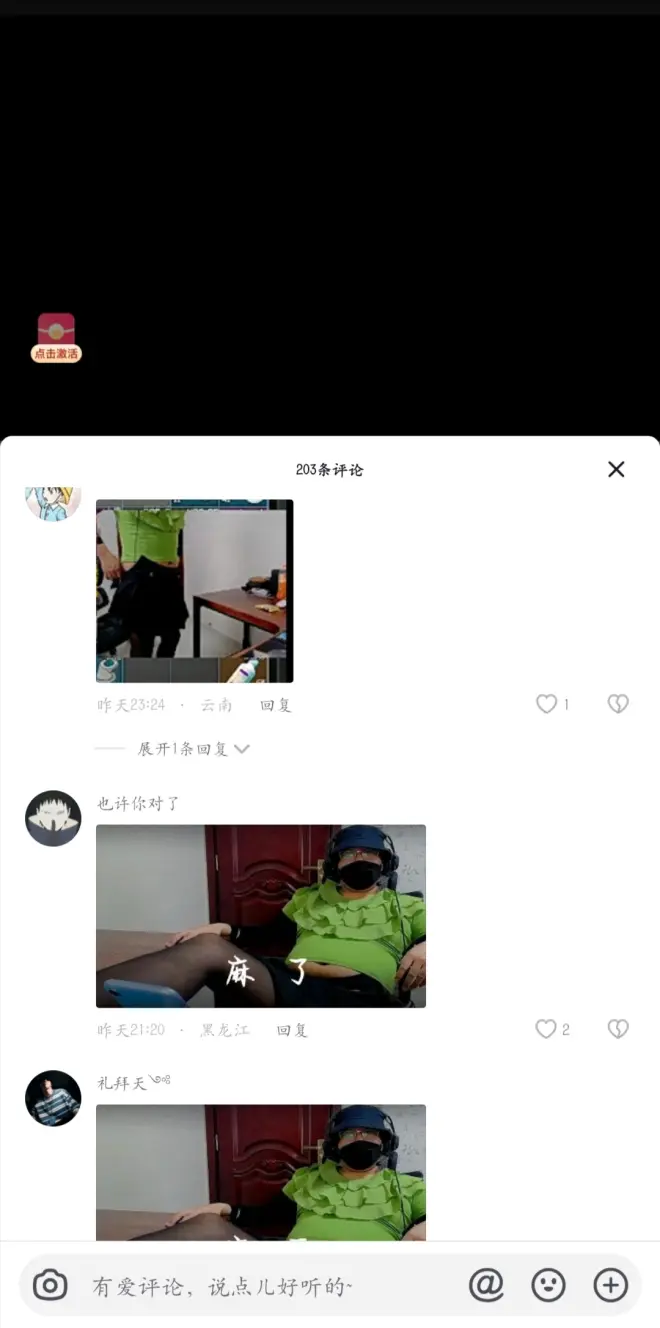Image resolution: width=660 pixels, height=1328 pixels.
Task: Like the 也许你对了 comment
Action: (546, 1029)
